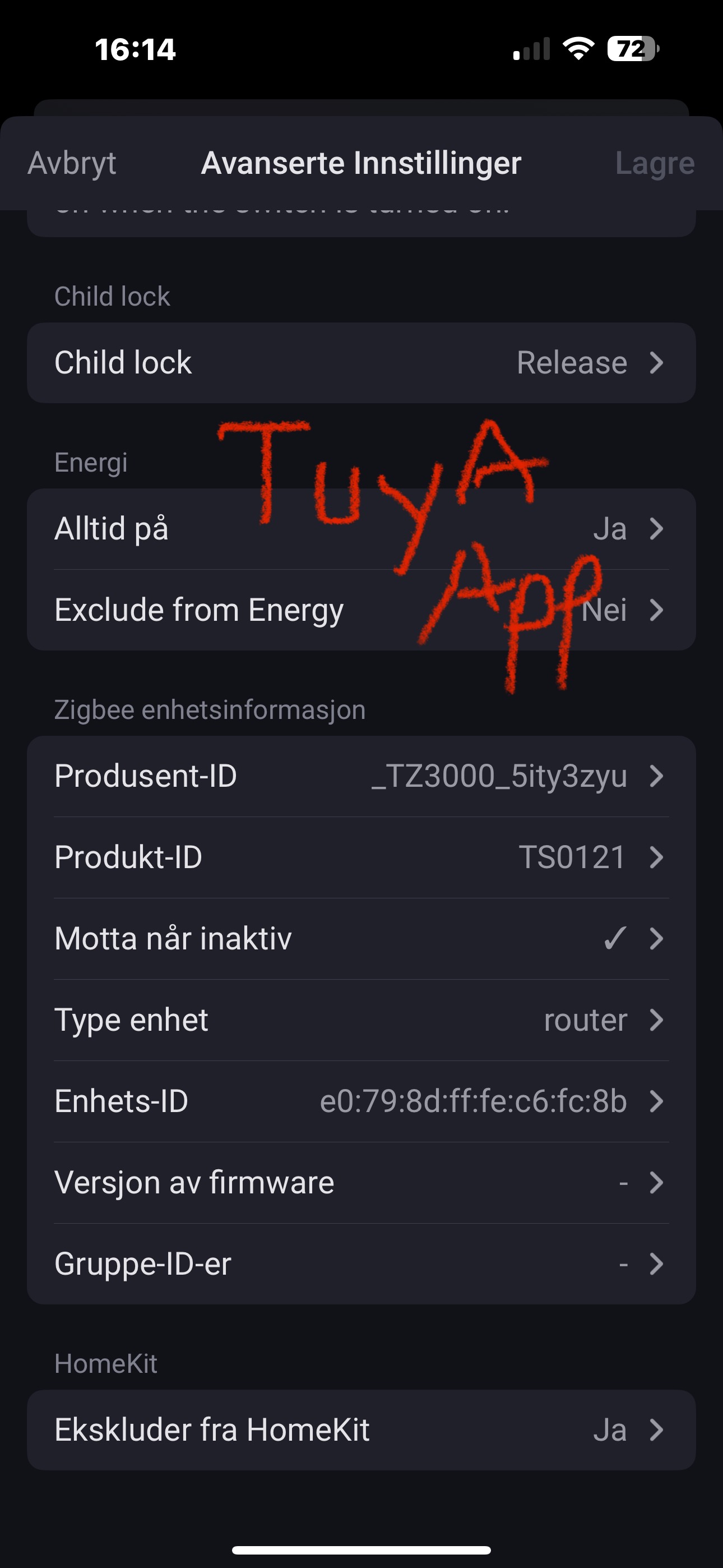Change Ekskluder fra HomeKit setting
Viewport: 723px width, 1568px height.
click(x=361, y=1430)
